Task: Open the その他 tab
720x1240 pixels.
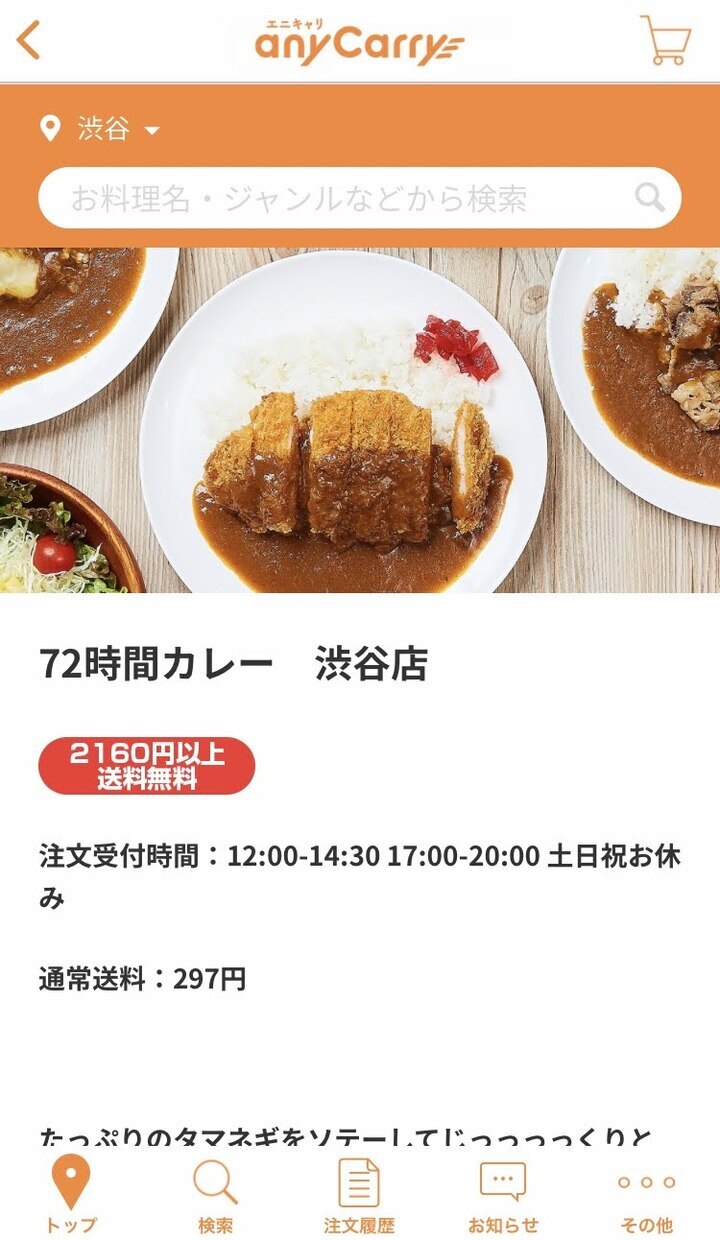Action: tap(646, 1195)
